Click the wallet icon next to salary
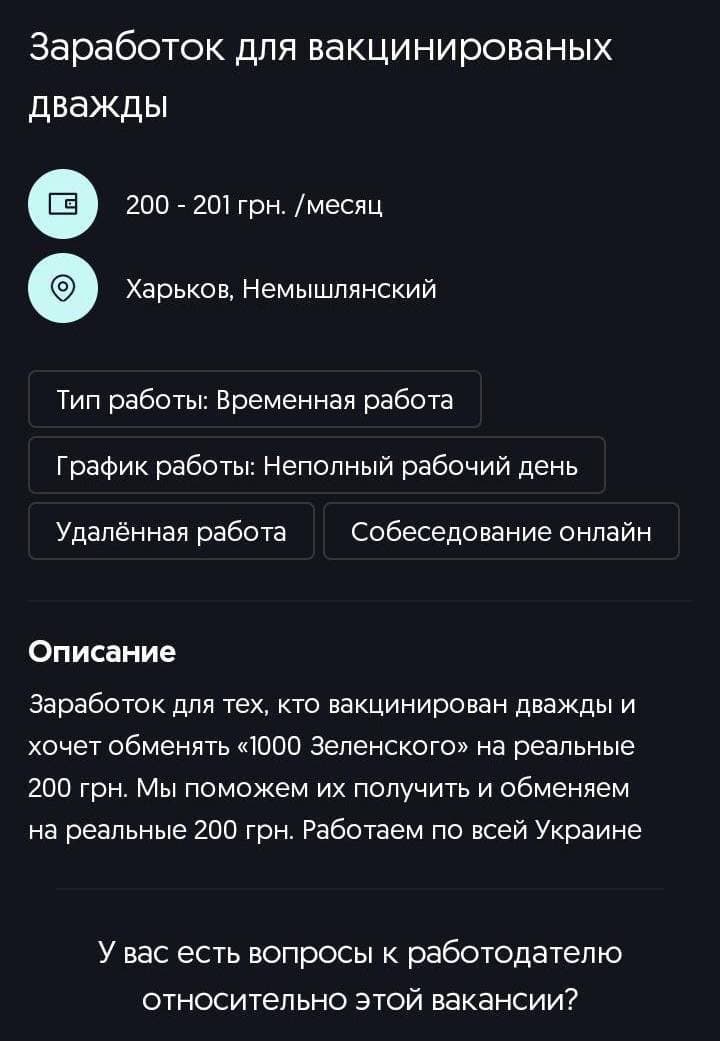The width and height of the screenshot is (720, 1041). [62, 204]
